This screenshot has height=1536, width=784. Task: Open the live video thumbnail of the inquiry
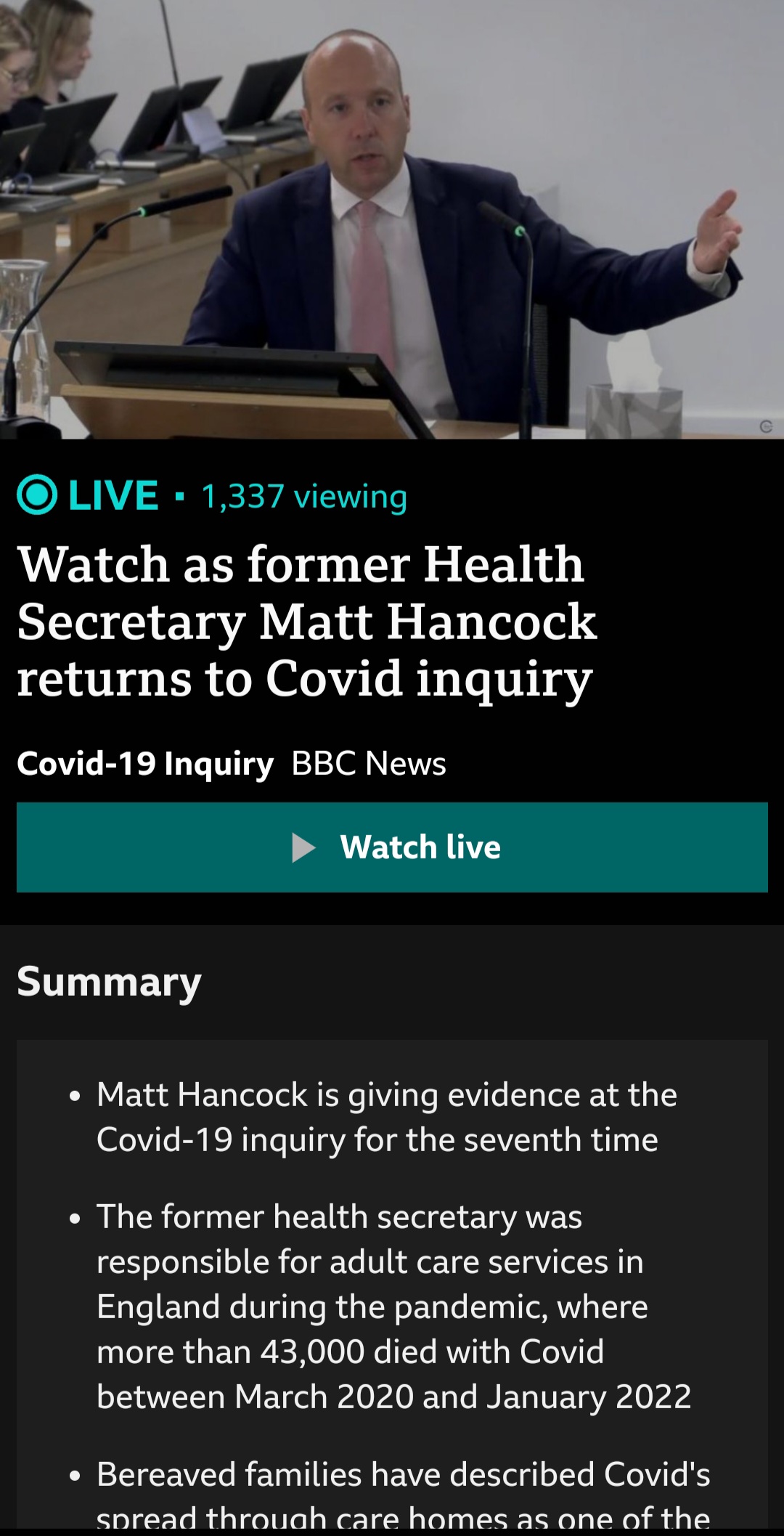392,219
